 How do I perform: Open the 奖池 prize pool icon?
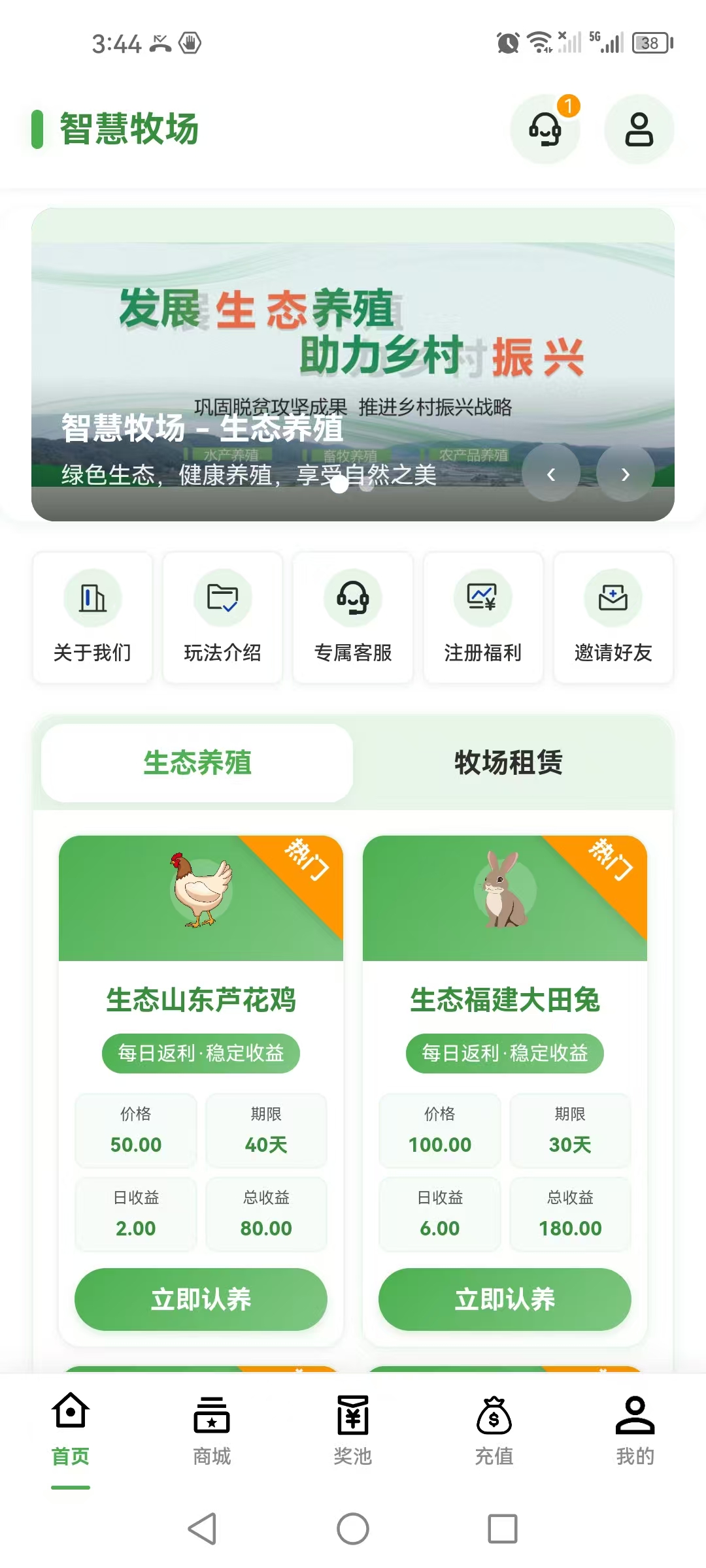tap(353, 1416)
